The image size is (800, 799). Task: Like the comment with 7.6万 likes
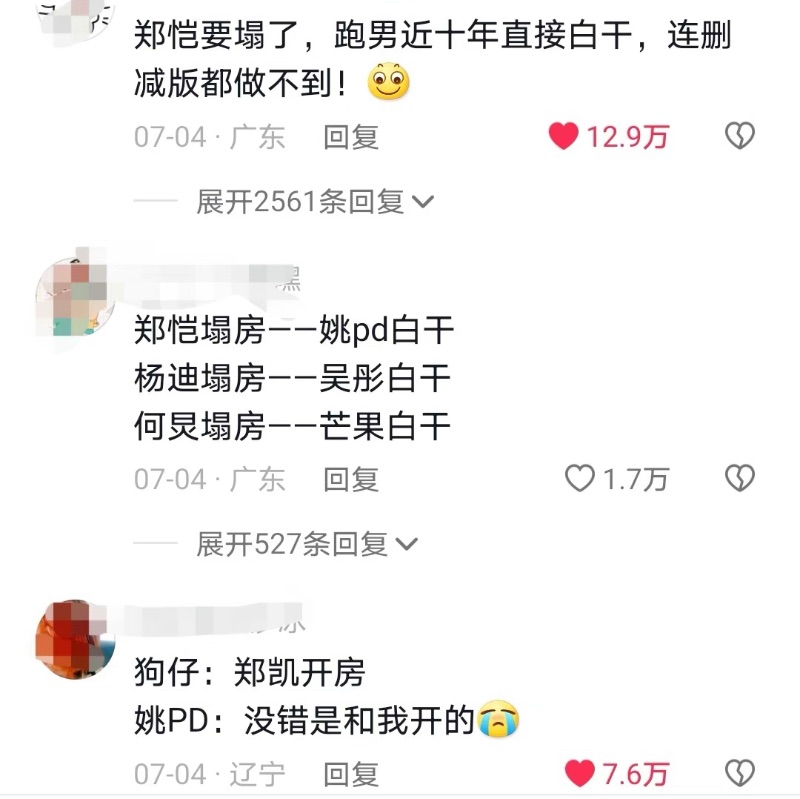point(580,773)
